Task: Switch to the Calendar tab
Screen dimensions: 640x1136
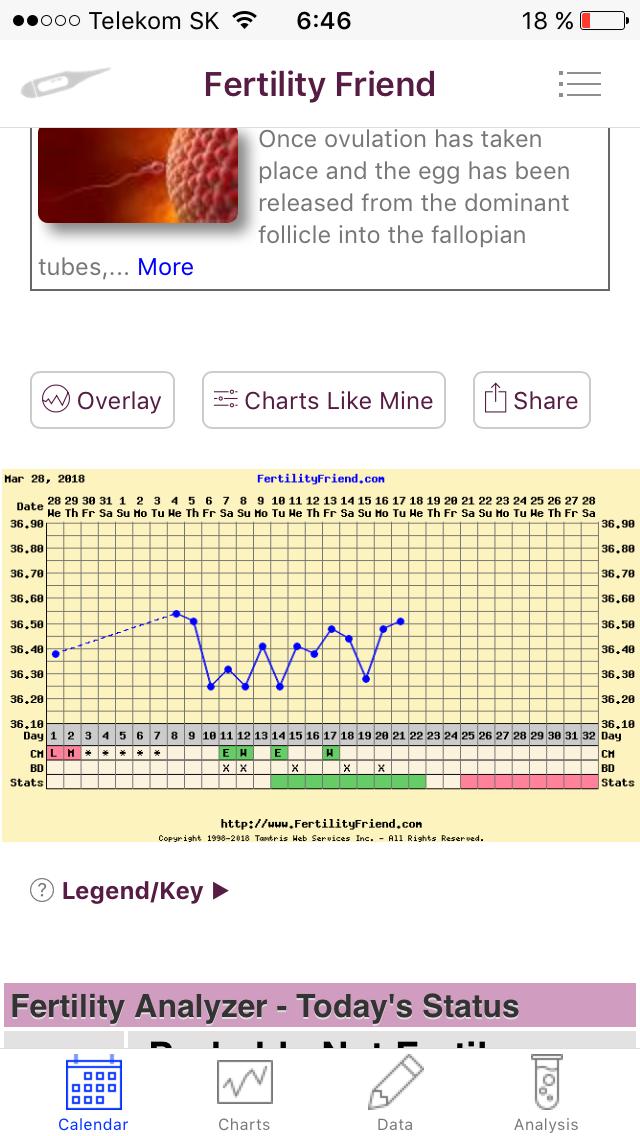Action: point(93,1093)
